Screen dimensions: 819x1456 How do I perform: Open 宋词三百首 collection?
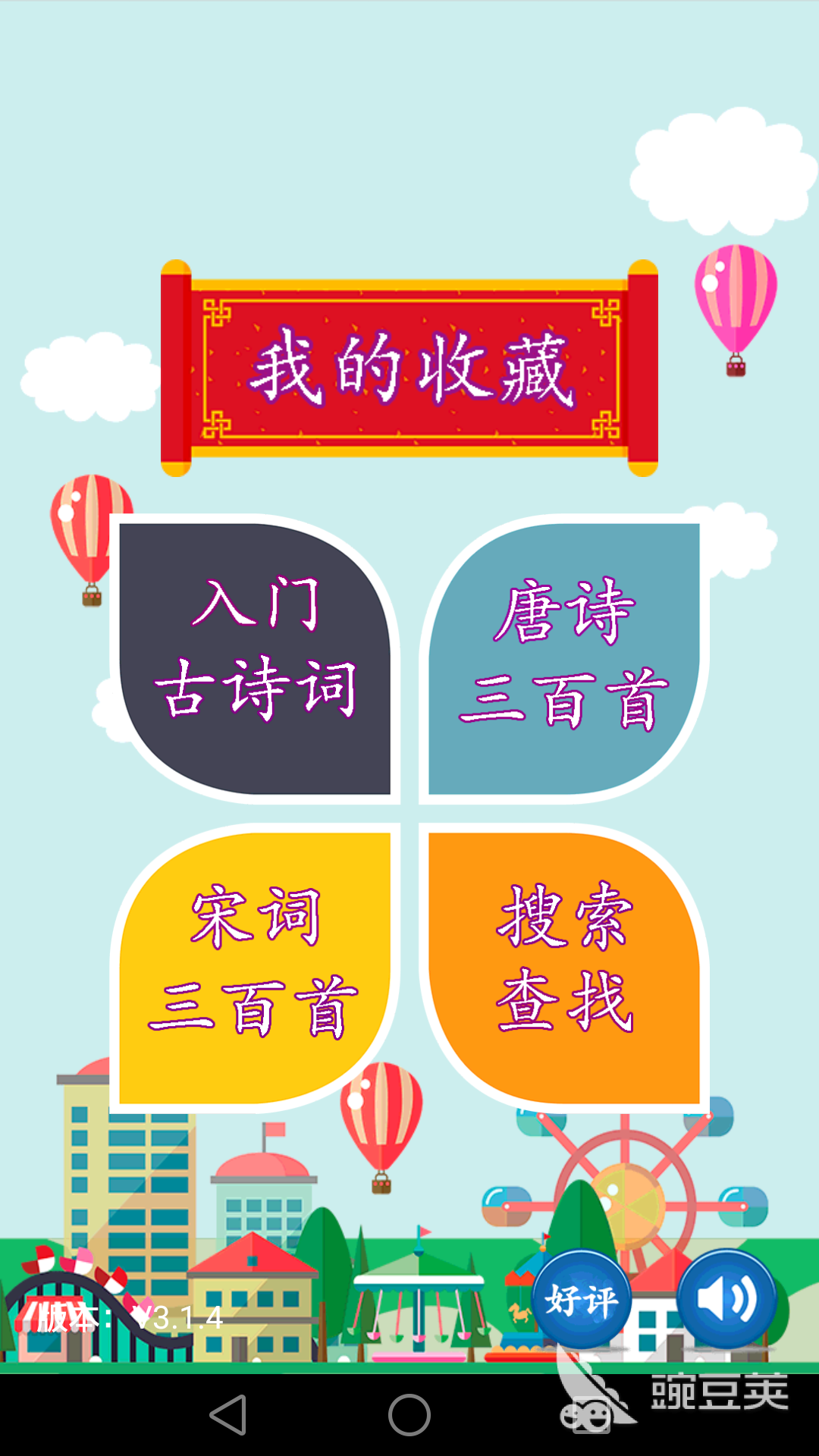pyautogui.click(x=256, y=965)
